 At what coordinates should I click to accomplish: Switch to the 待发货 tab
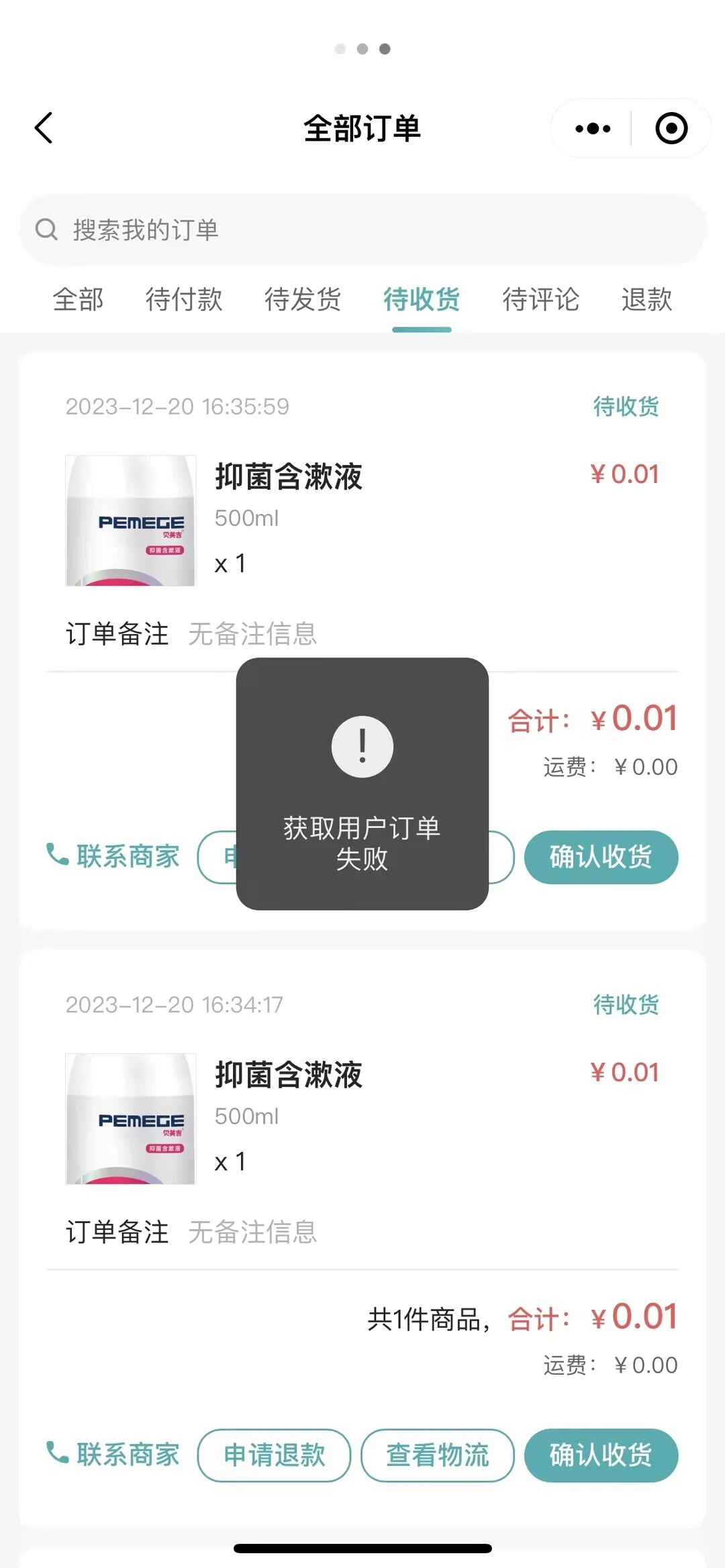point(303,299)
